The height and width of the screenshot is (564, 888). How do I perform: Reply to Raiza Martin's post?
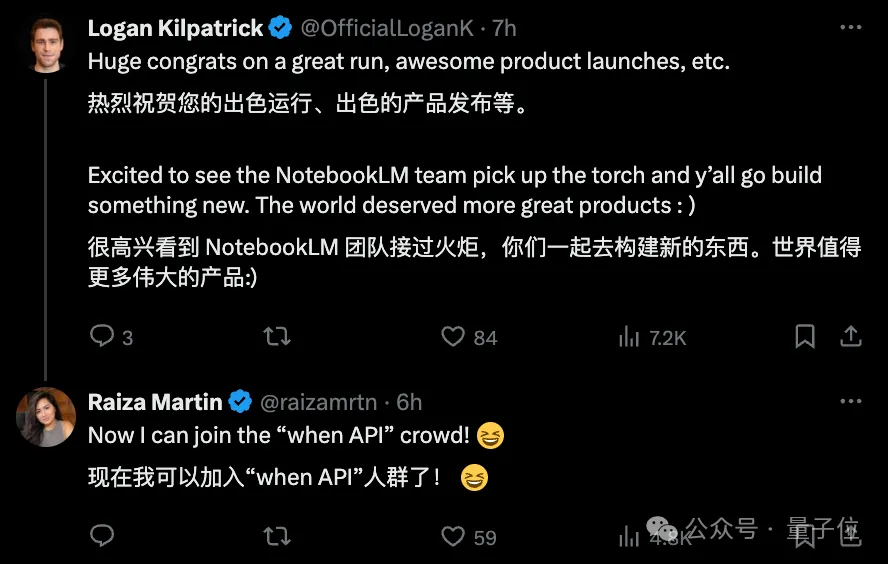tap(102, 536)
